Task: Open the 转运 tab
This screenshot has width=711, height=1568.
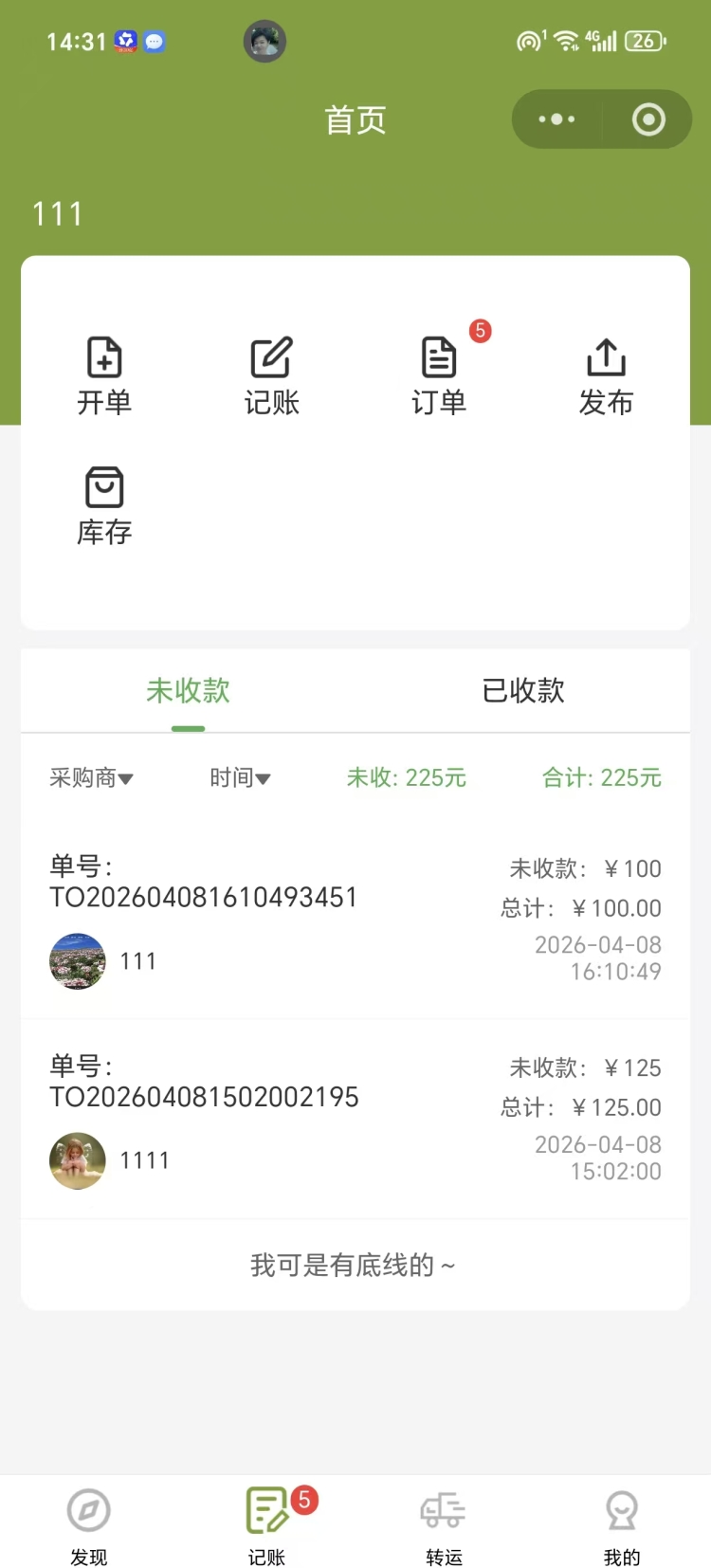Action: [x=444, y=1522]
